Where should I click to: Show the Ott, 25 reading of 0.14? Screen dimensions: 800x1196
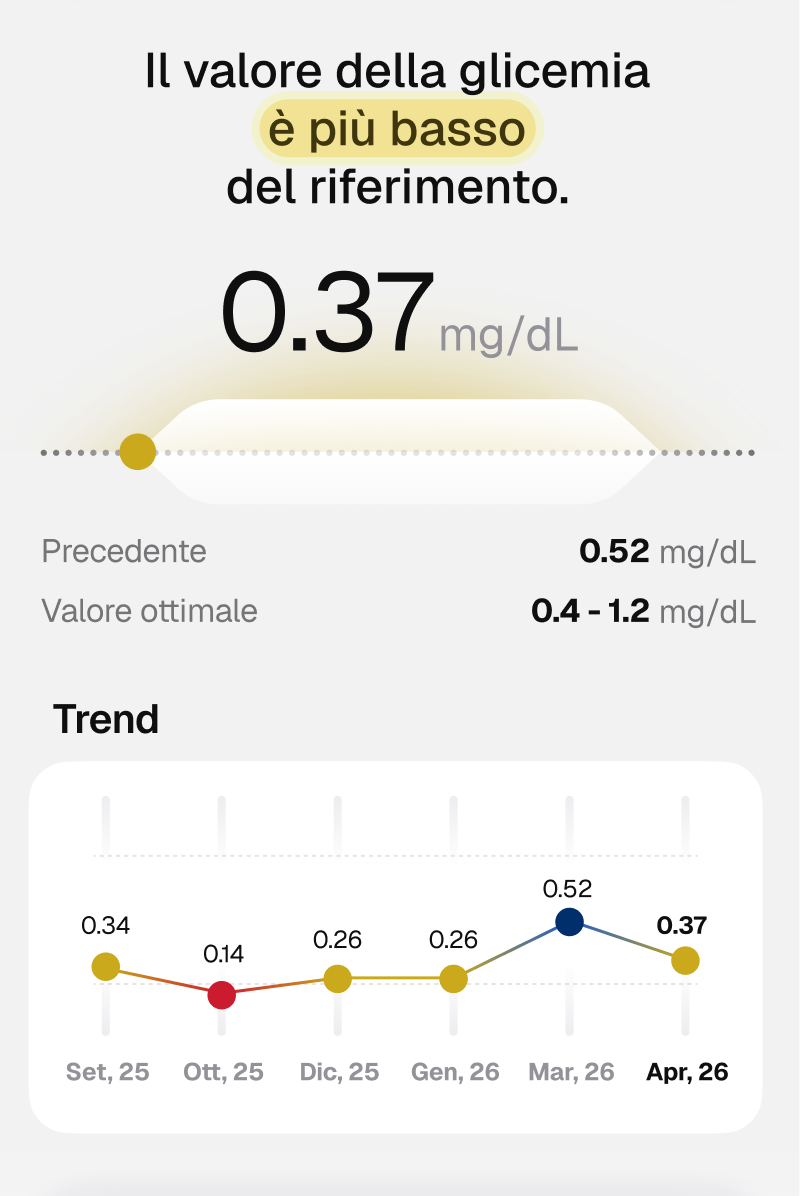(x=222, y=995)
